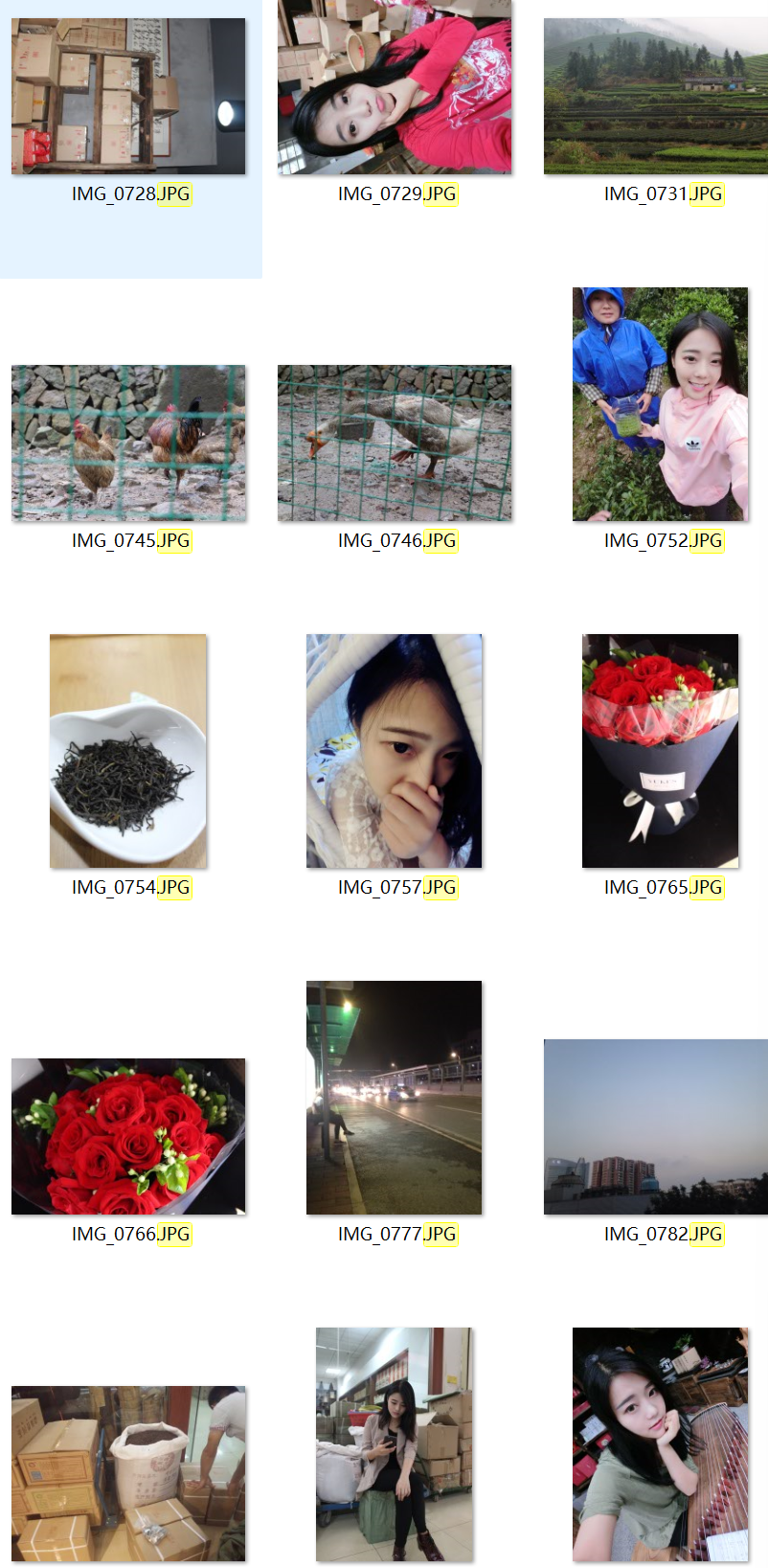768x1568 pixels.
Task: Open the tea leaves photo IMG_0754.JPG
Action: 128,751
